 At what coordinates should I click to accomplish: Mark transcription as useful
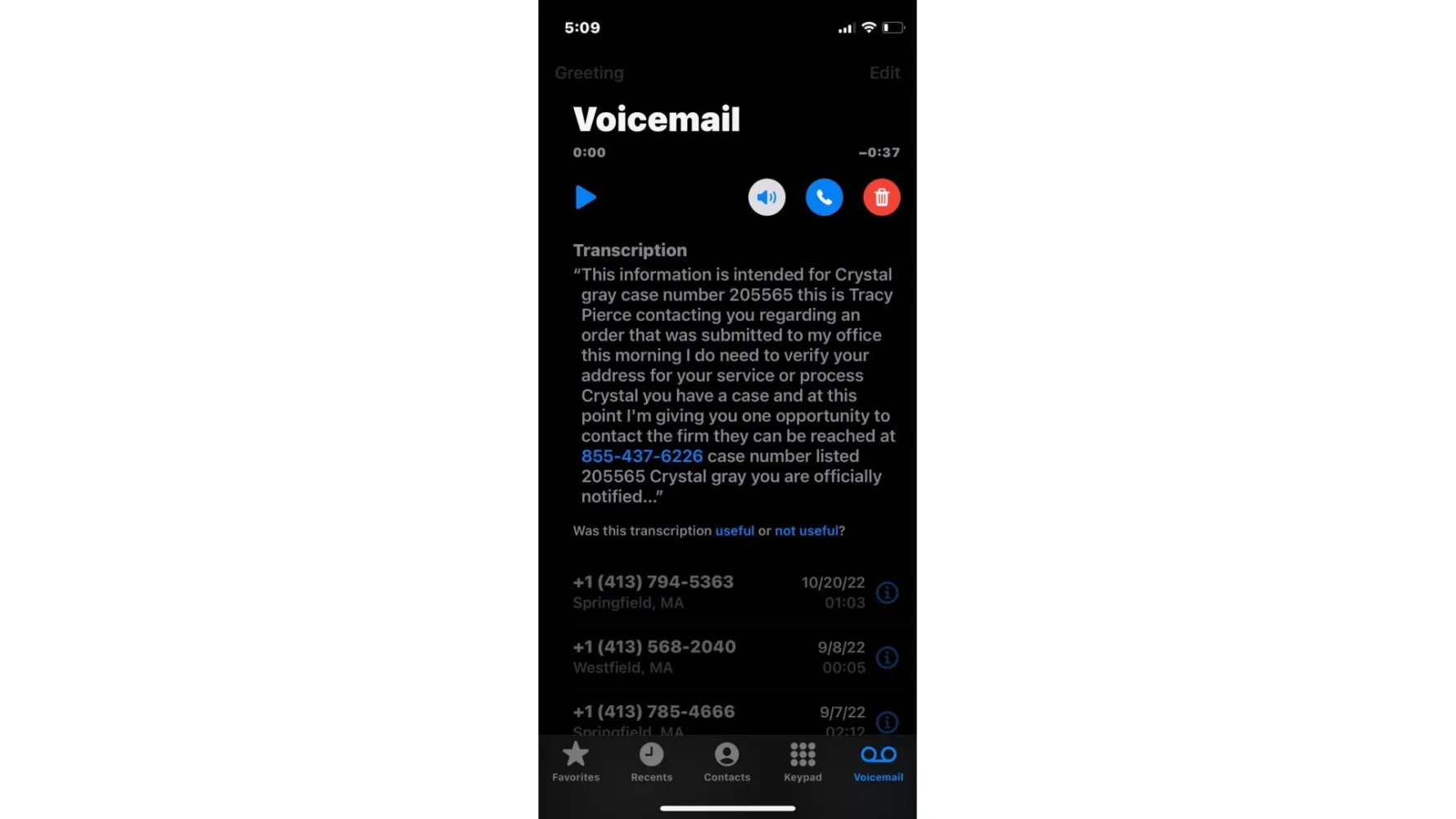(735, 531)
